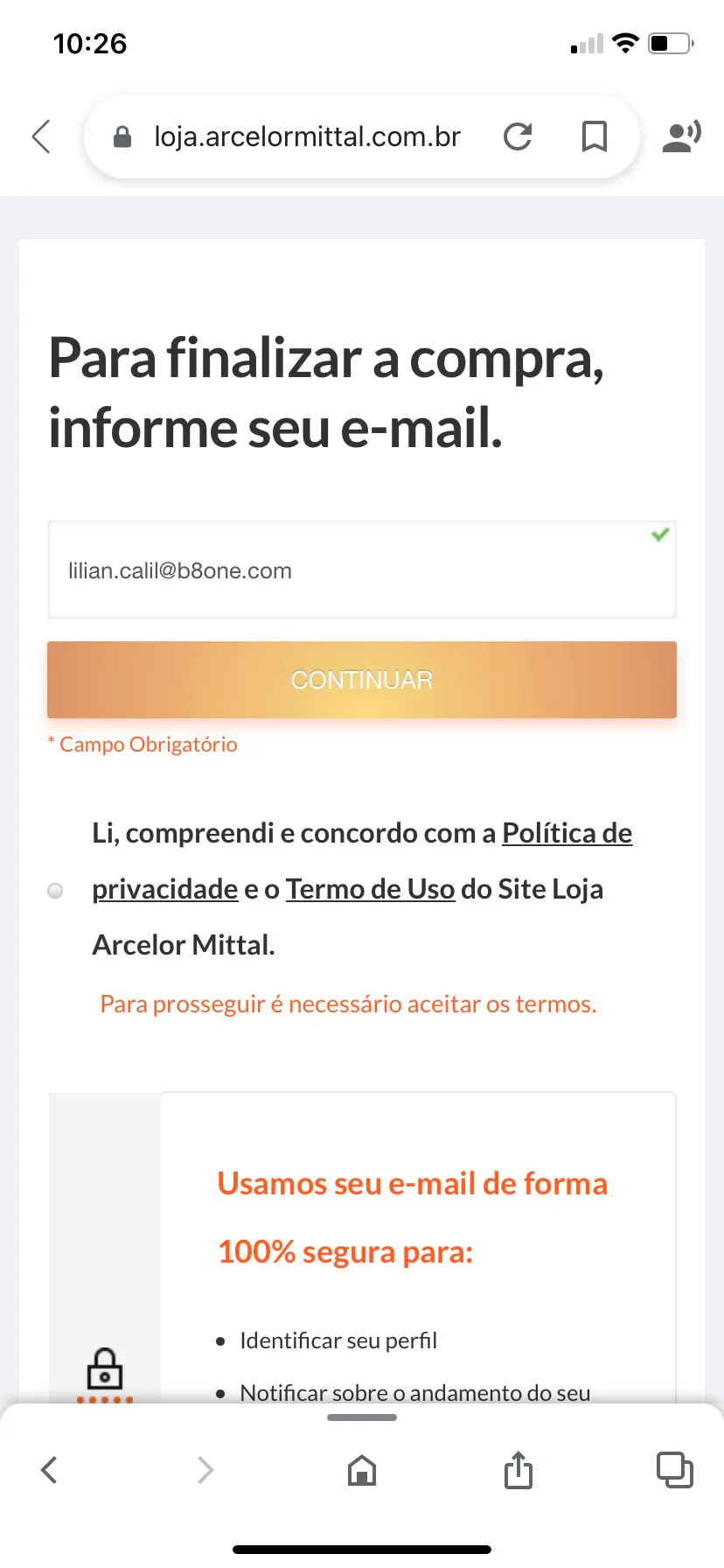Viewport: 724px width, 1568px height.
Task: Open the tabs overview
Action: tap(674, 1470)
